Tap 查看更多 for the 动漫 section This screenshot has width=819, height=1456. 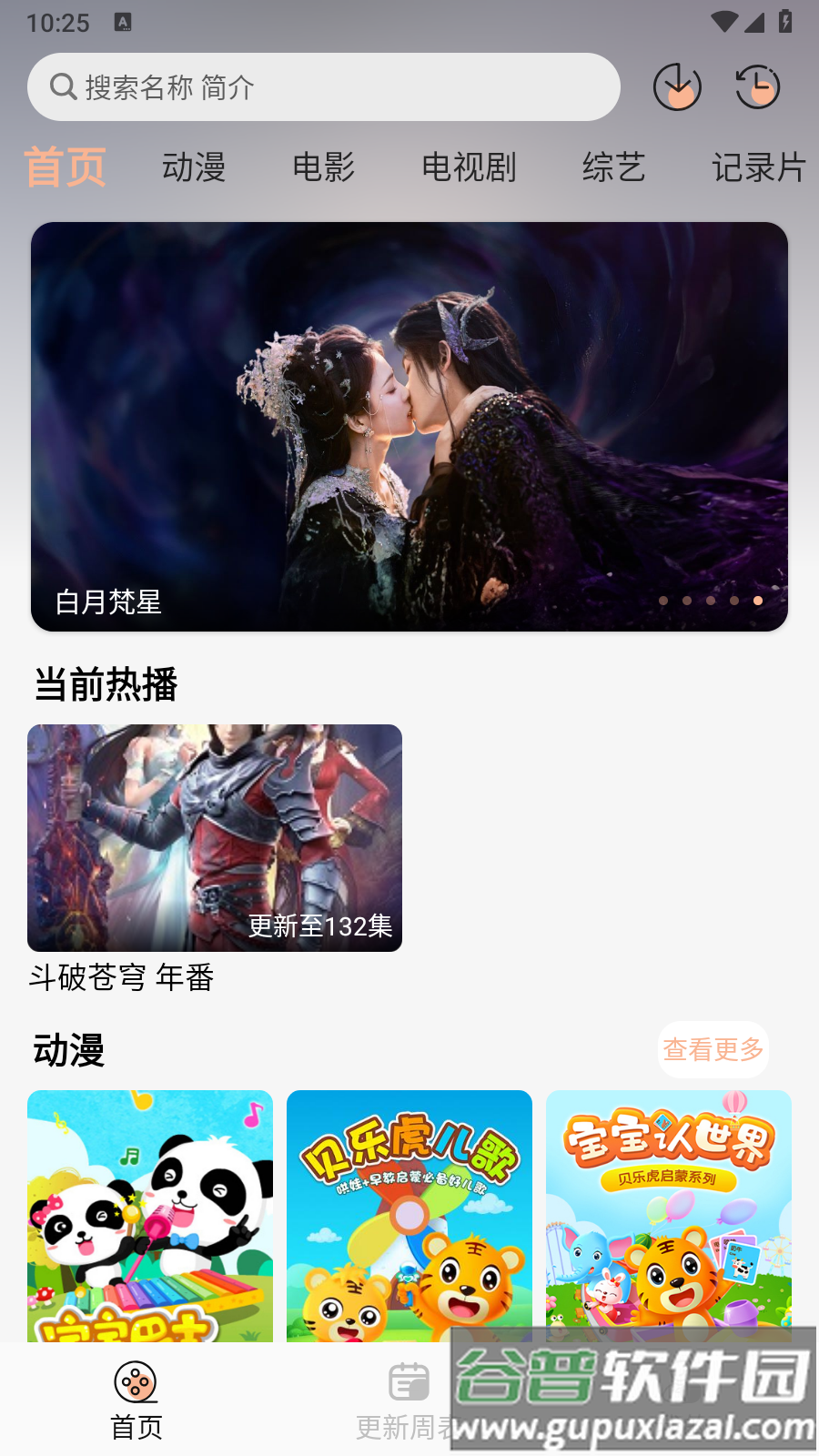[x=713, y=1049]
